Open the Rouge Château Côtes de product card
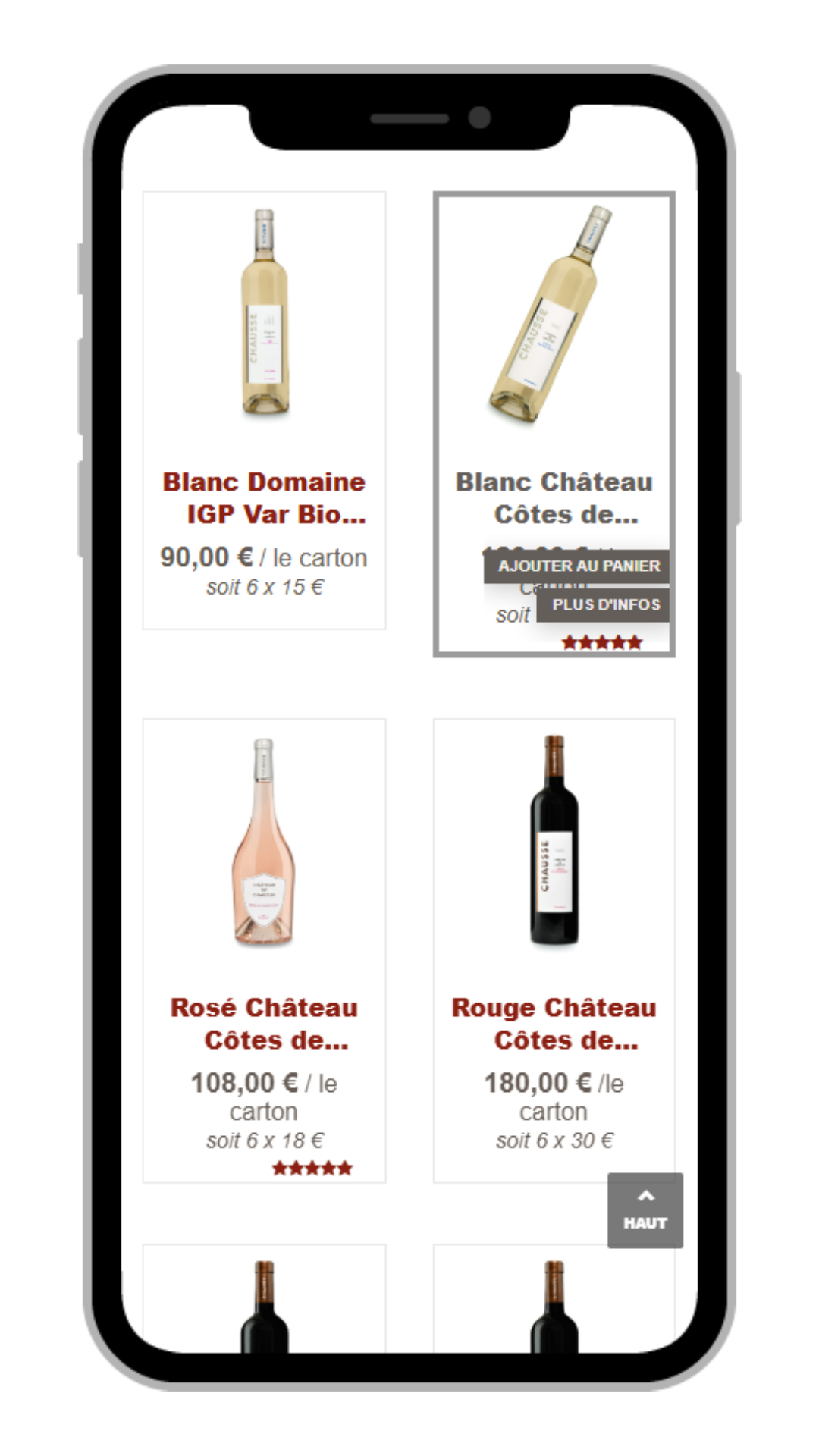 coord(554,1023)
